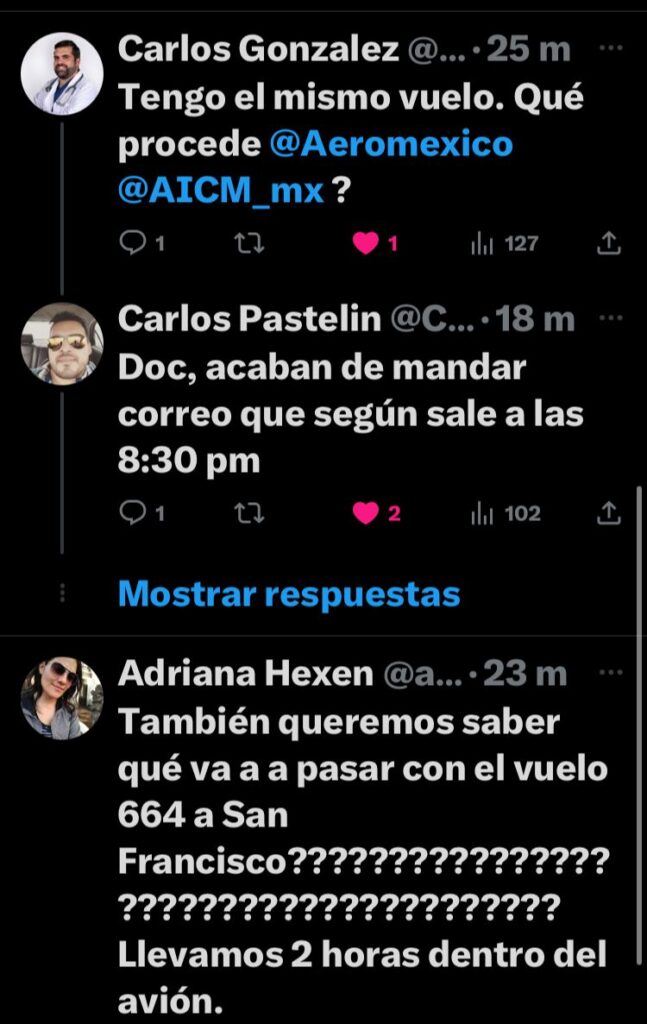
Task: Reply to Carlos Gonzalez's tweet
Action: [134, 242]
